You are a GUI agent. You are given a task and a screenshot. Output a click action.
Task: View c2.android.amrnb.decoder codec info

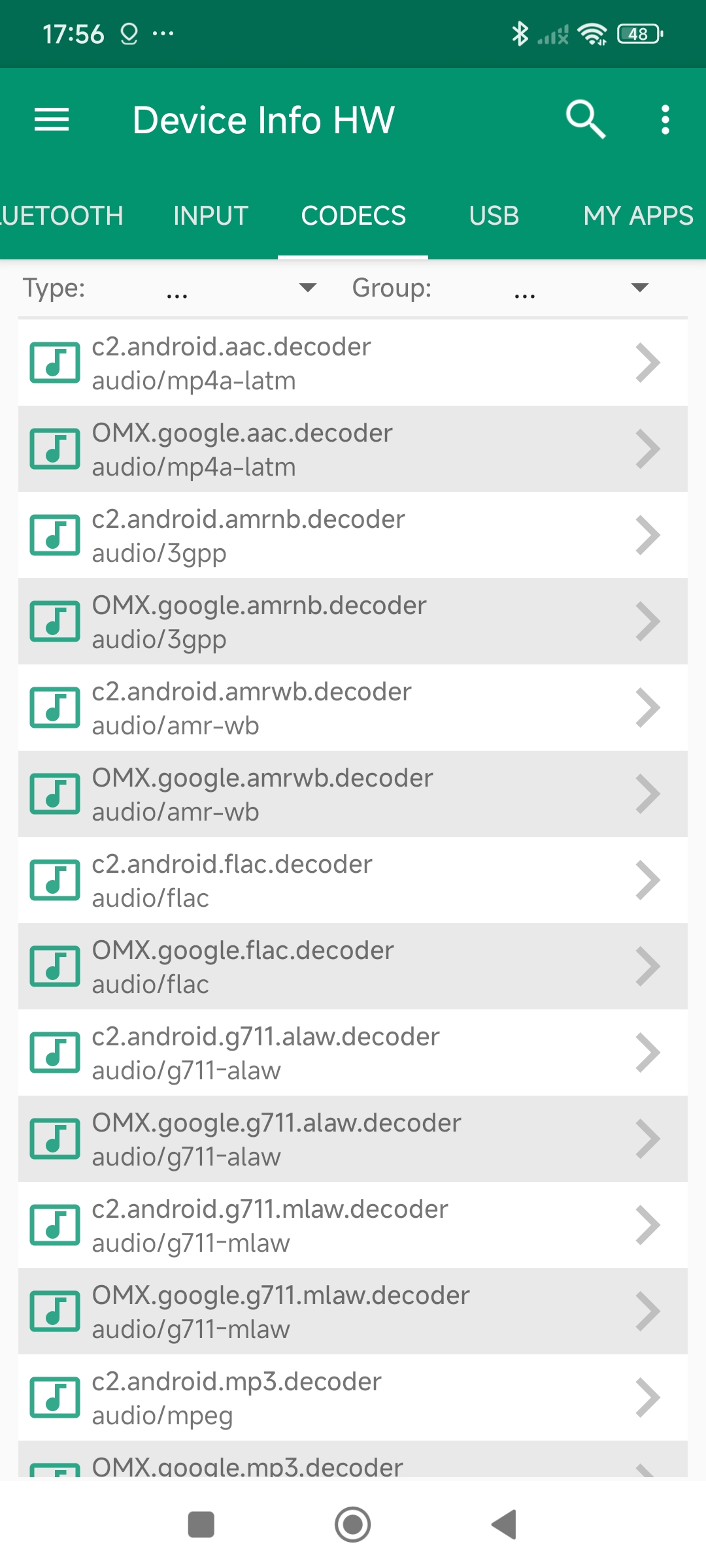353,536
